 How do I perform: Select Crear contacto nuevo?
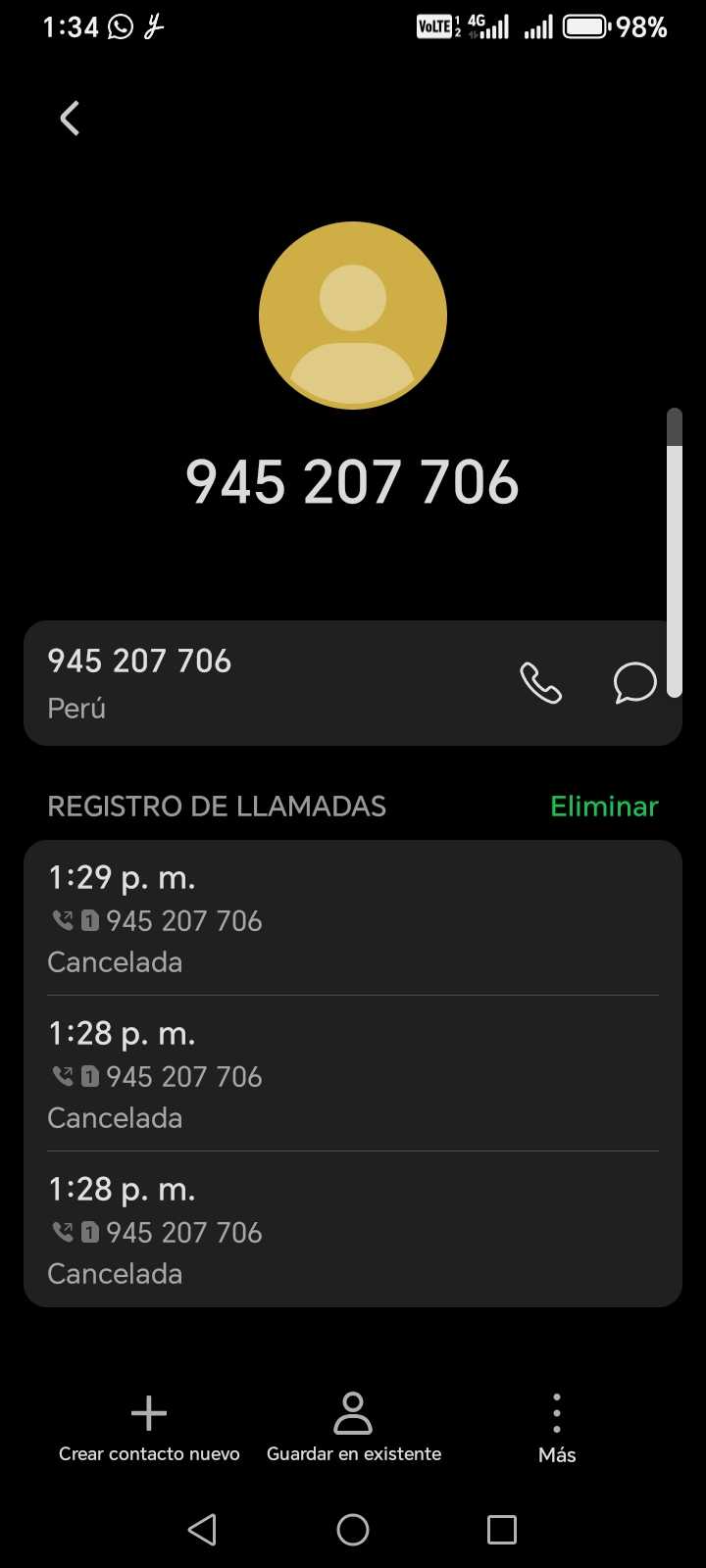pos(149,1428)
